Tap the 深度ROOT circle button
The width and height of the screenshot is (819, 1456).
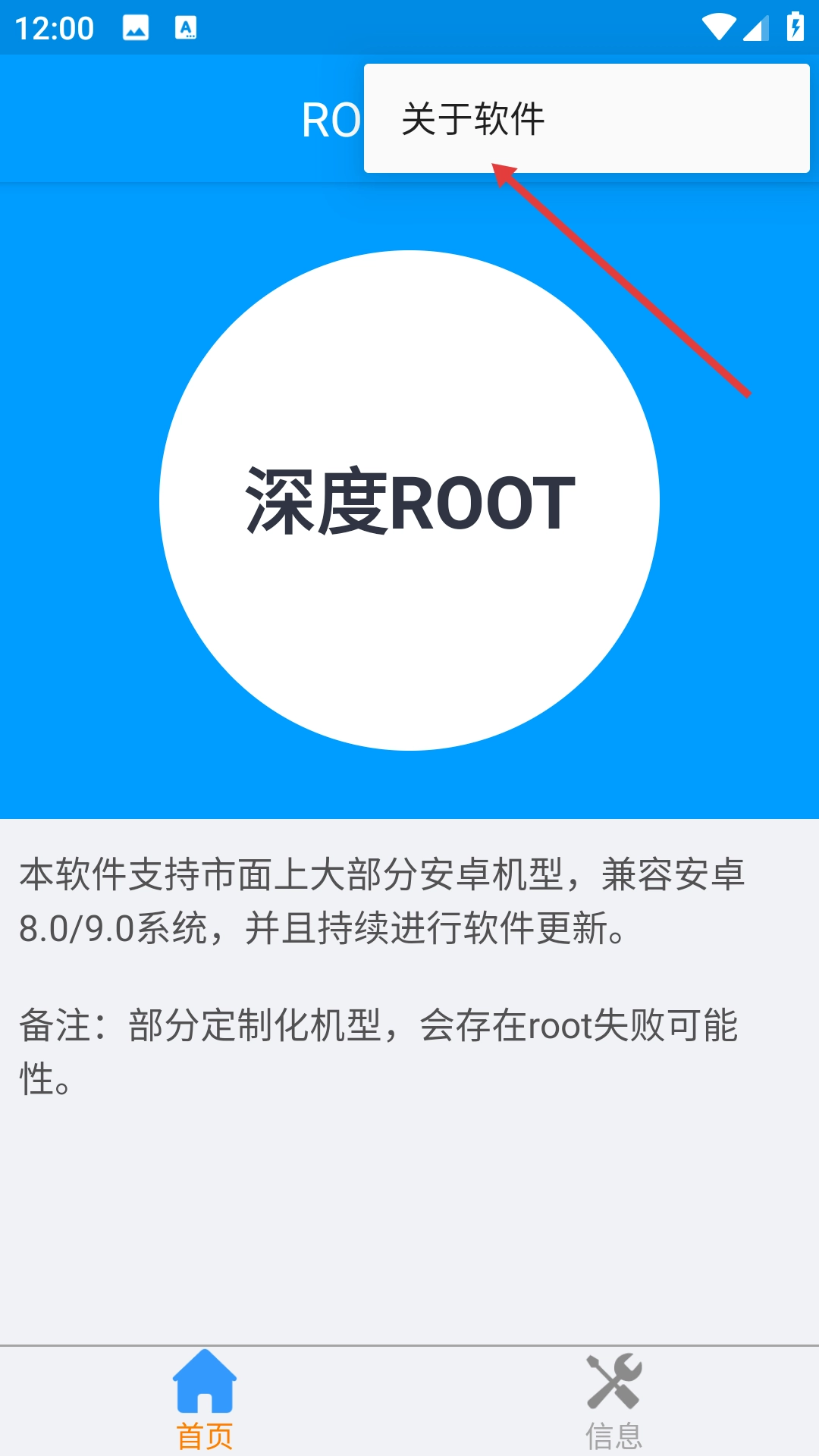click(409, 500)
